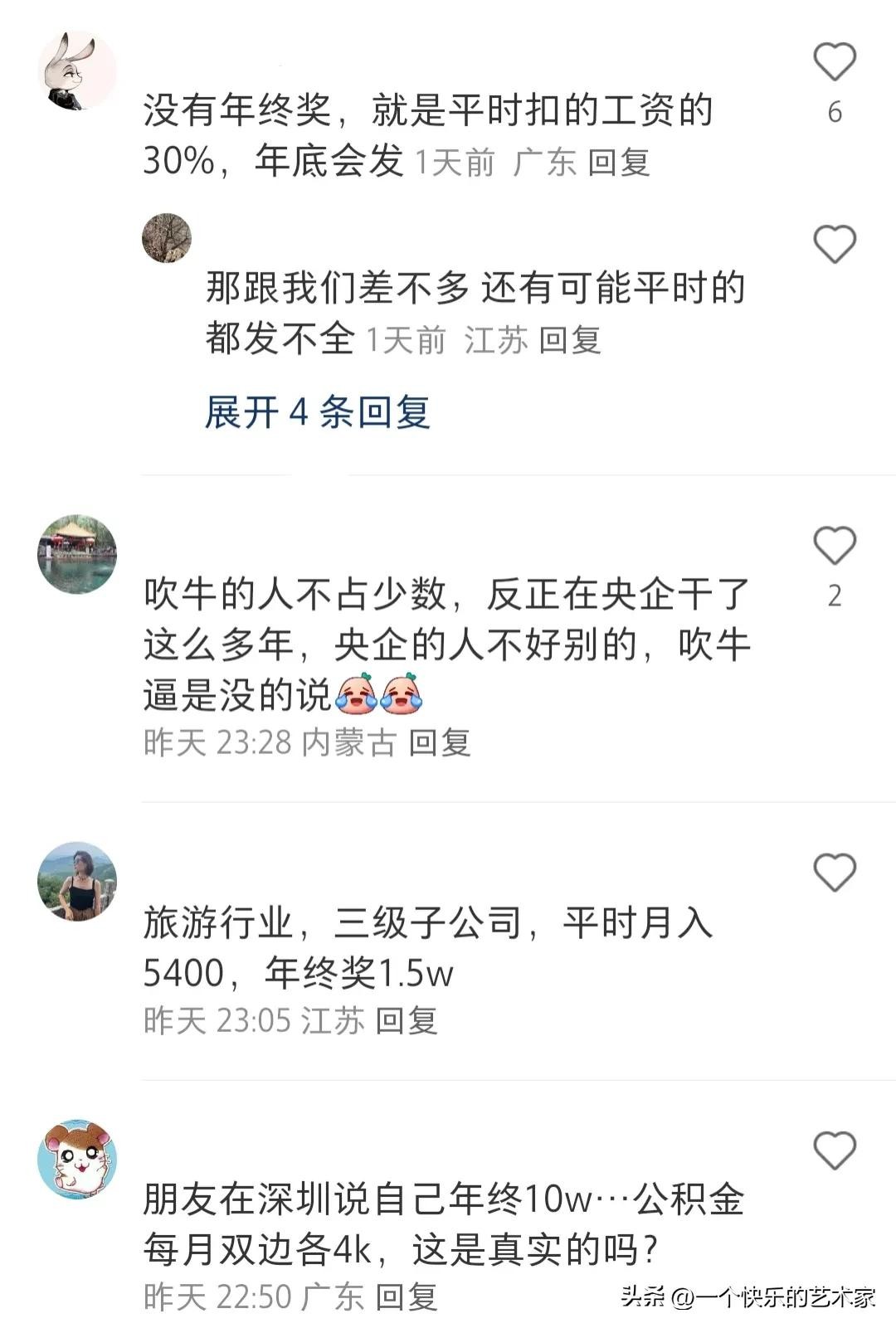Image resolution: width=896 pixels, height=1328 pixels.
Task: Like the comment 吹牛的人不占少数
Action: click(834, 546)
